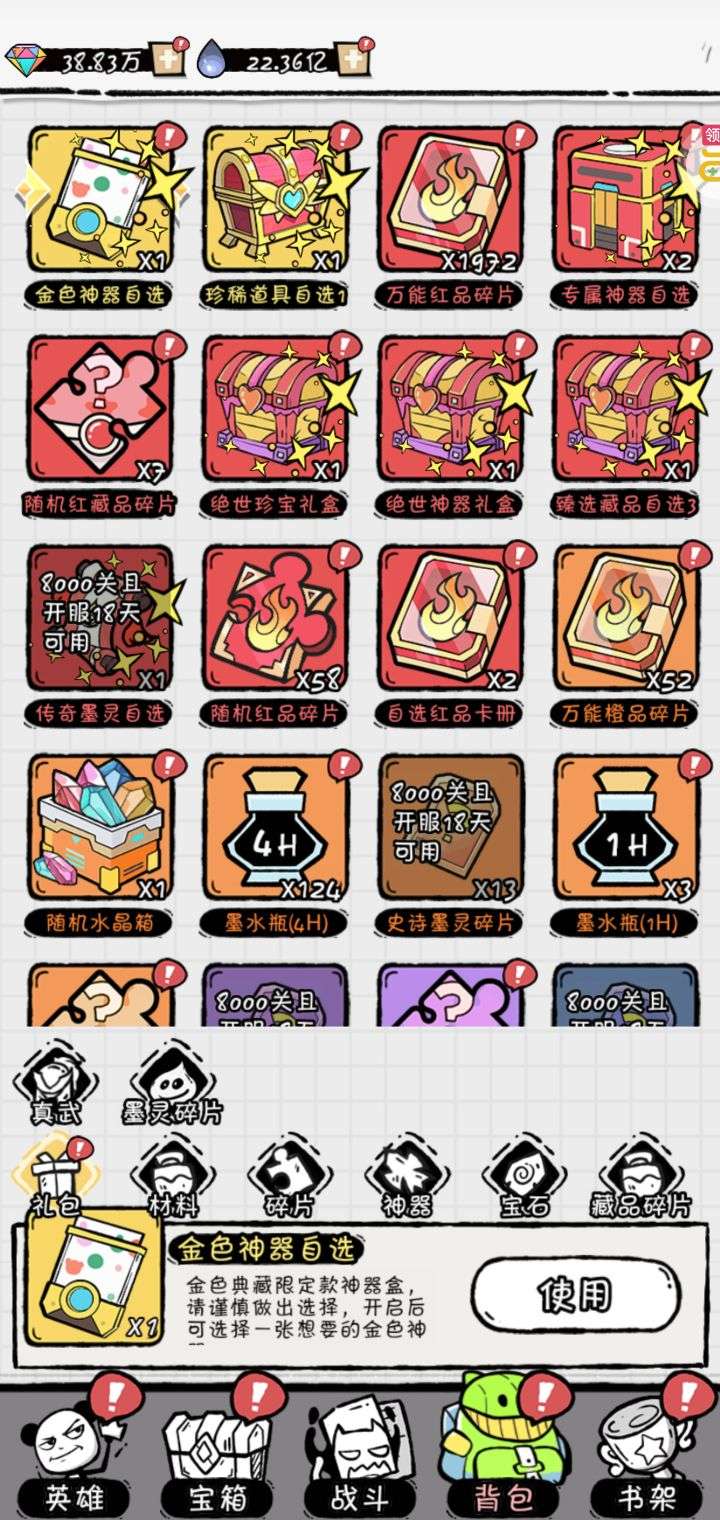Add ink drops with the plus icon
Image resolution: width=720 pixels, height=1520 pixels.
(x=351, y=60)
